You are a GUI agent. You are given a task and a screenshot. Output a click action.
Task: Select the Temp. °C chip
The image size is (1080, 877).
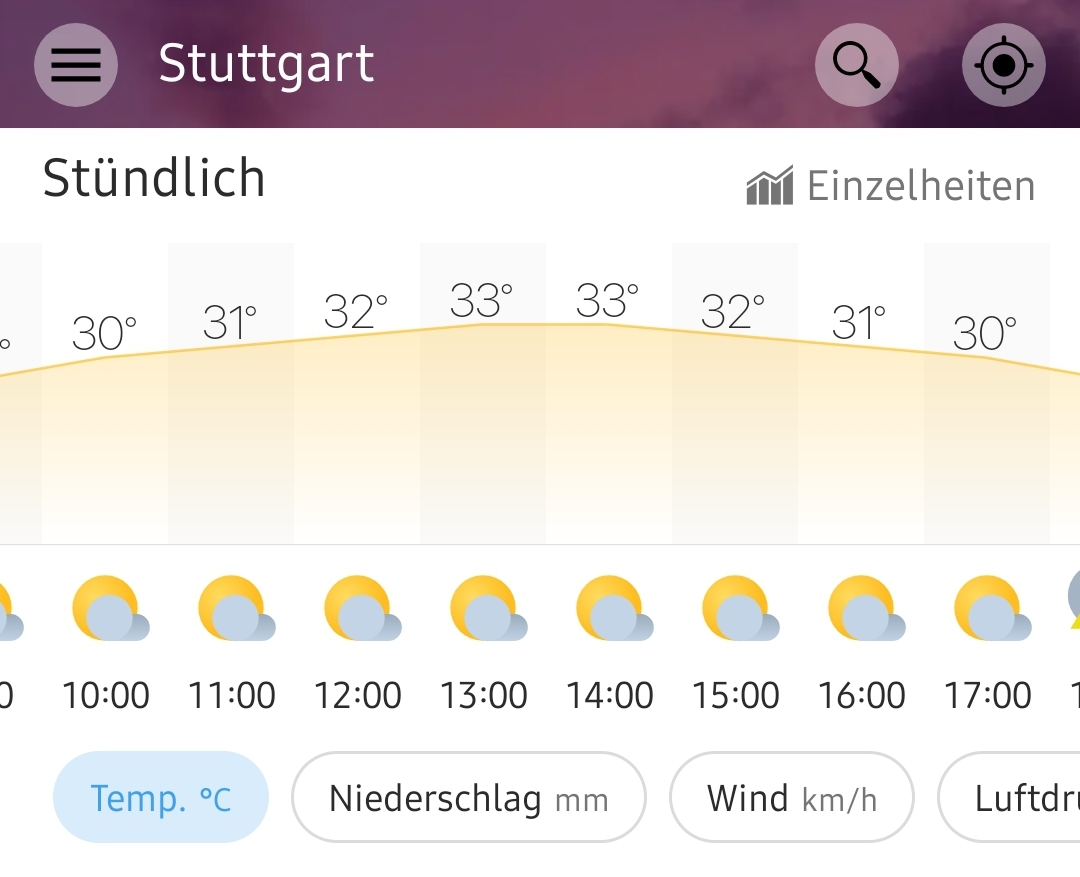pos(161,798)
